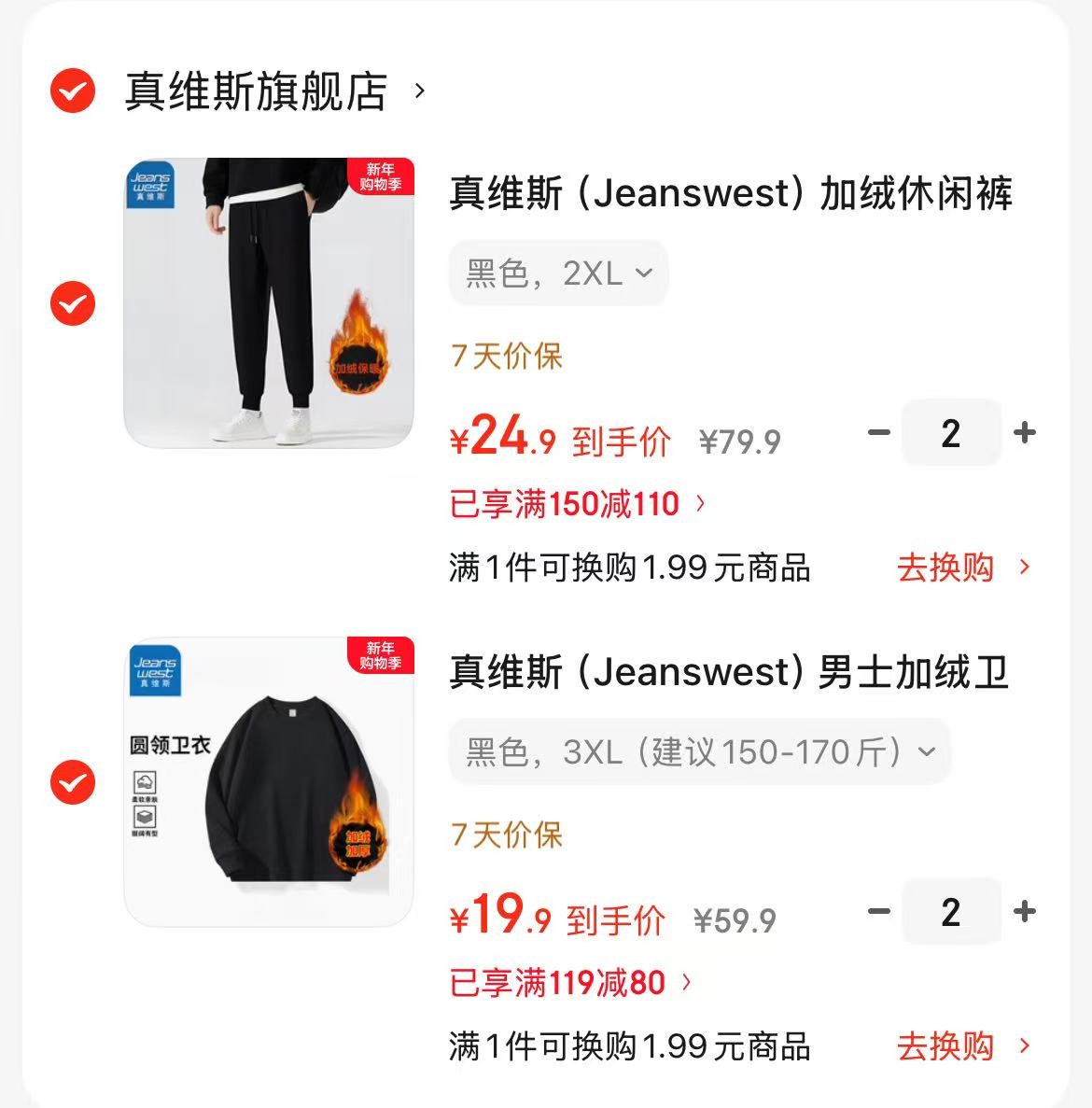Deselect the 男士加绒卫衣 item checkbox
Screen dimensions: 1092x1108
tap(73, 782)
